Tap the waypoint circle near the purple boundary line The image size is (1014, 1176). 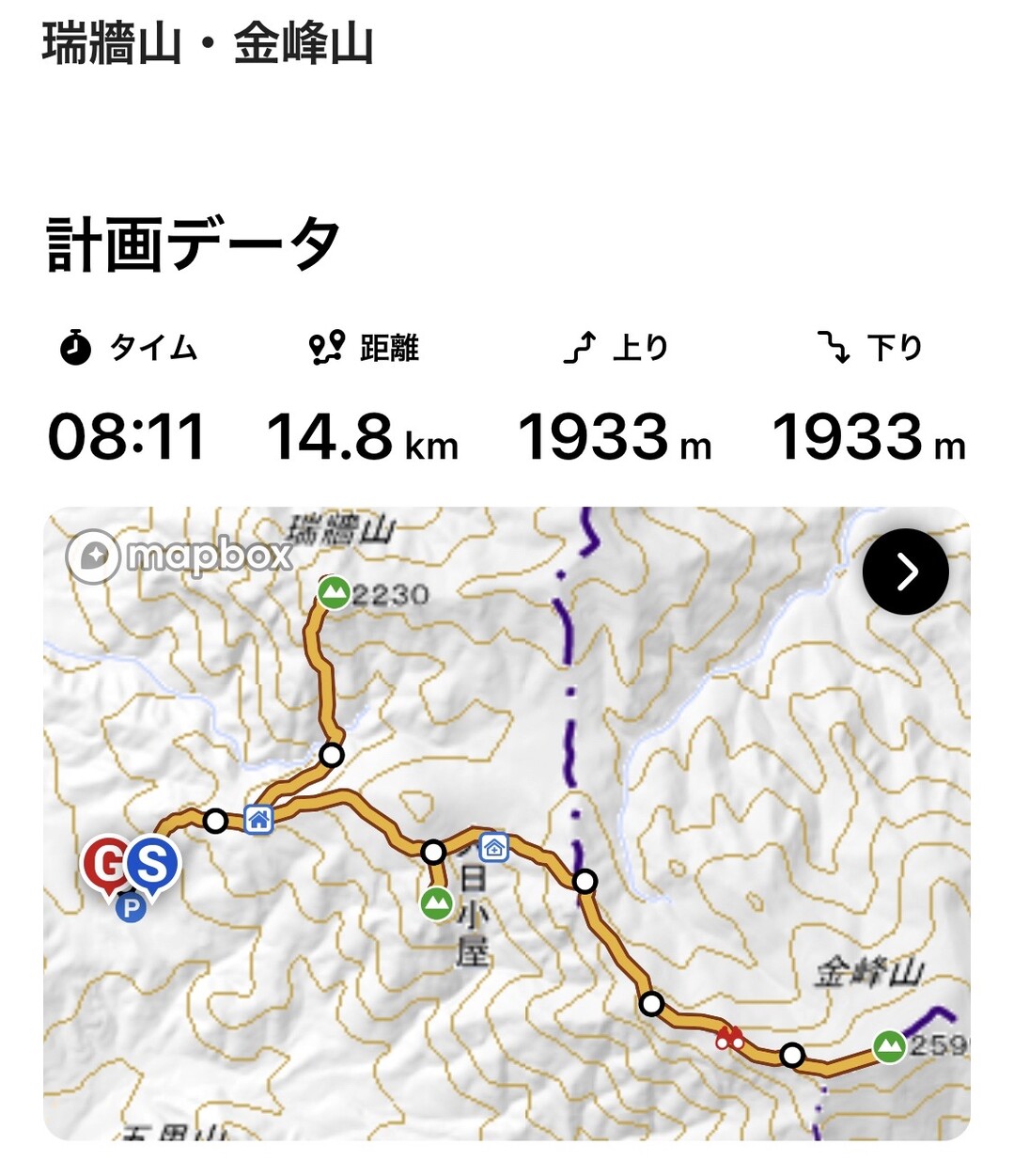point(584,880)
